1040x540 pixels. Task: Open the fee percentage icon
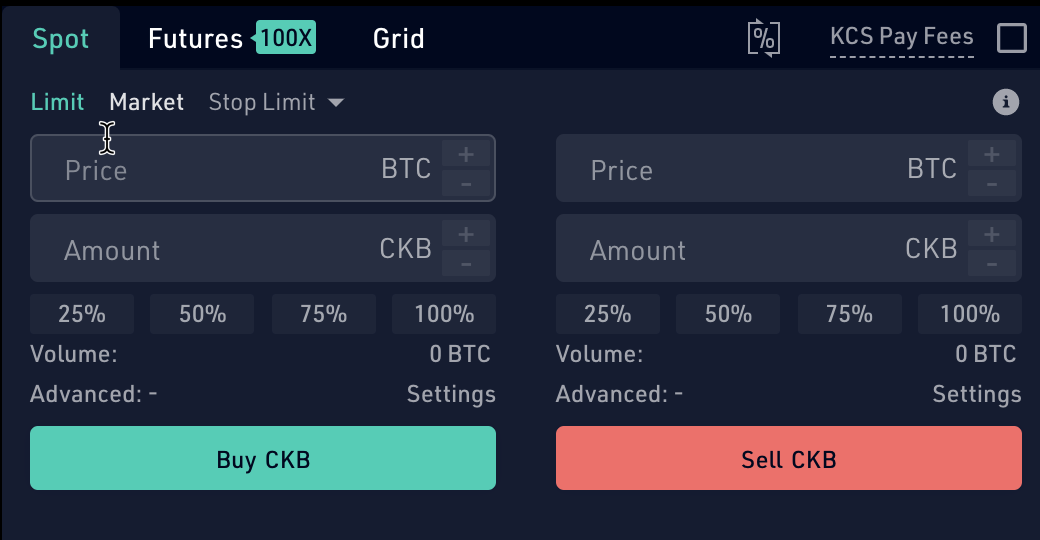point(763,38)
